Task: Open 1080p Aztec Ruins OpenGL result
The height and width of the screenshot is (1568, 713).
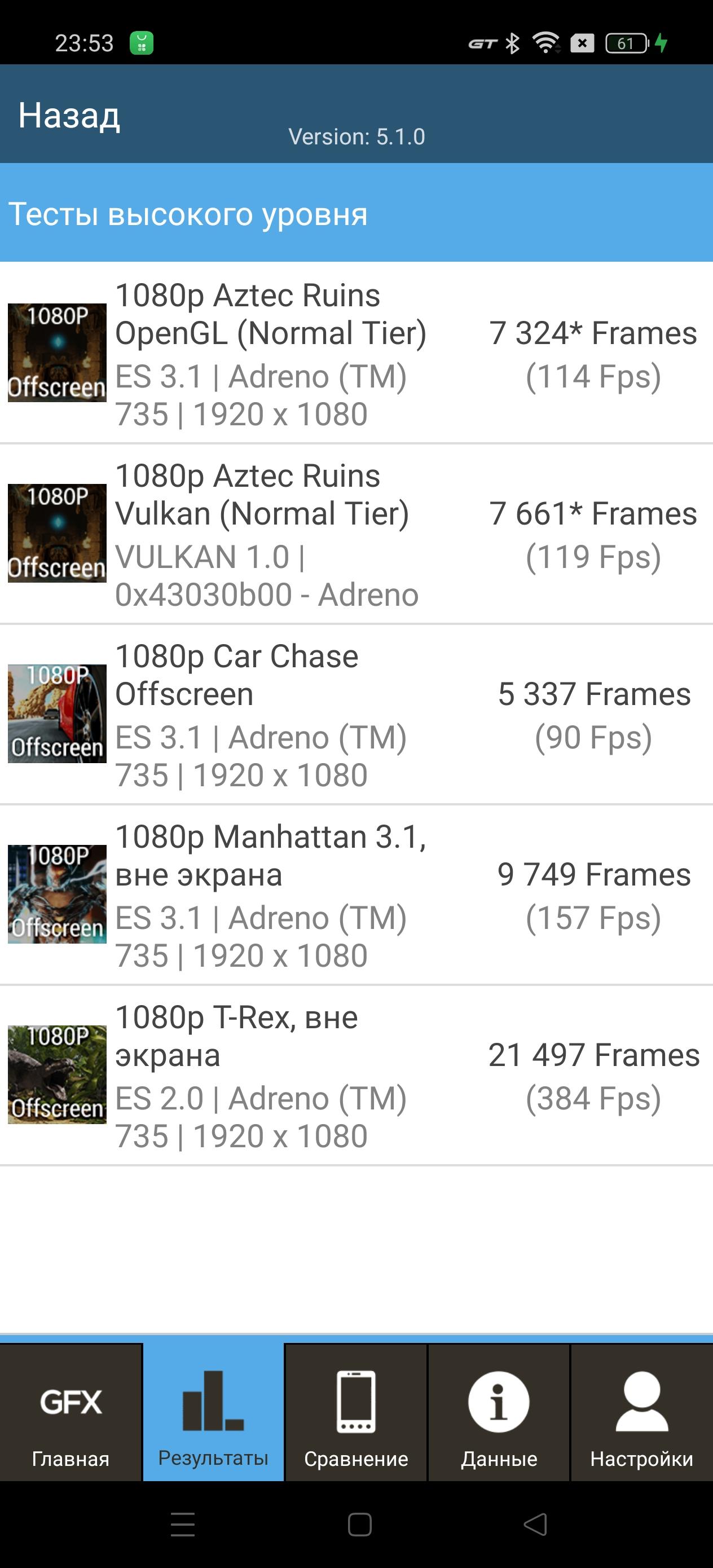Action: [x=356, y=354]
